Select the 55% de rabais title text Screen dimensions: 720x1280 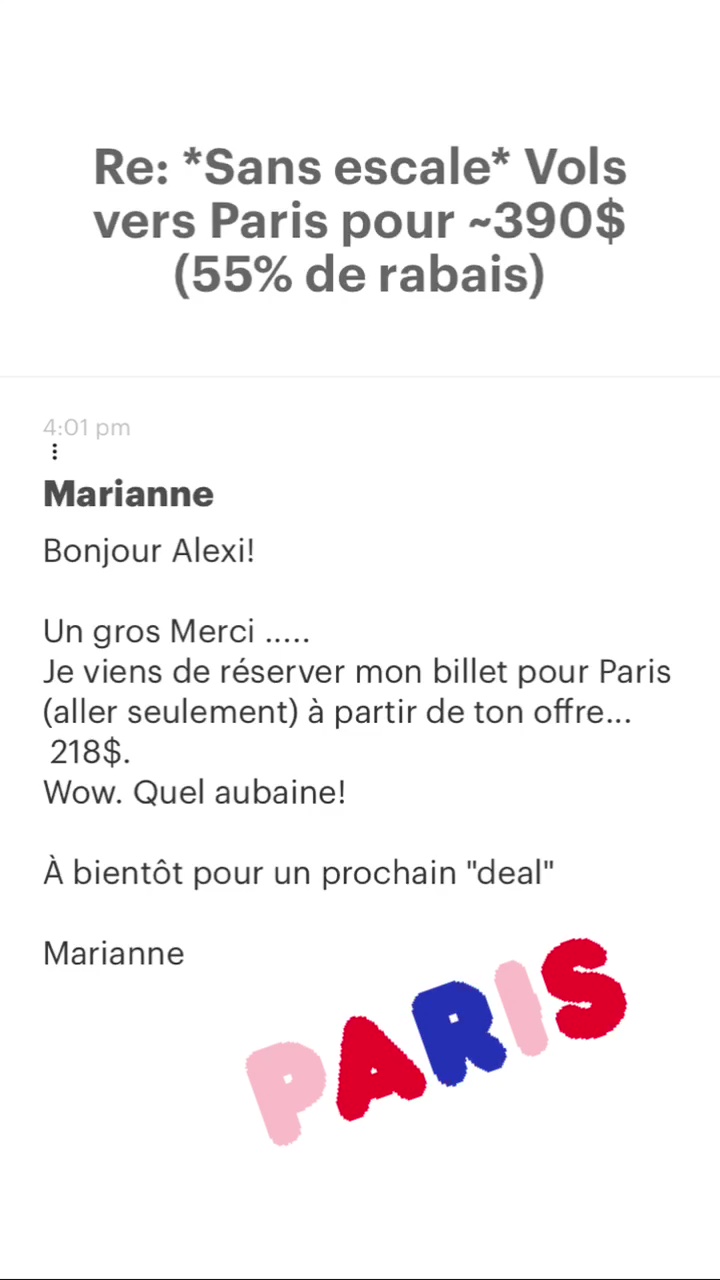tap(360, 274)
